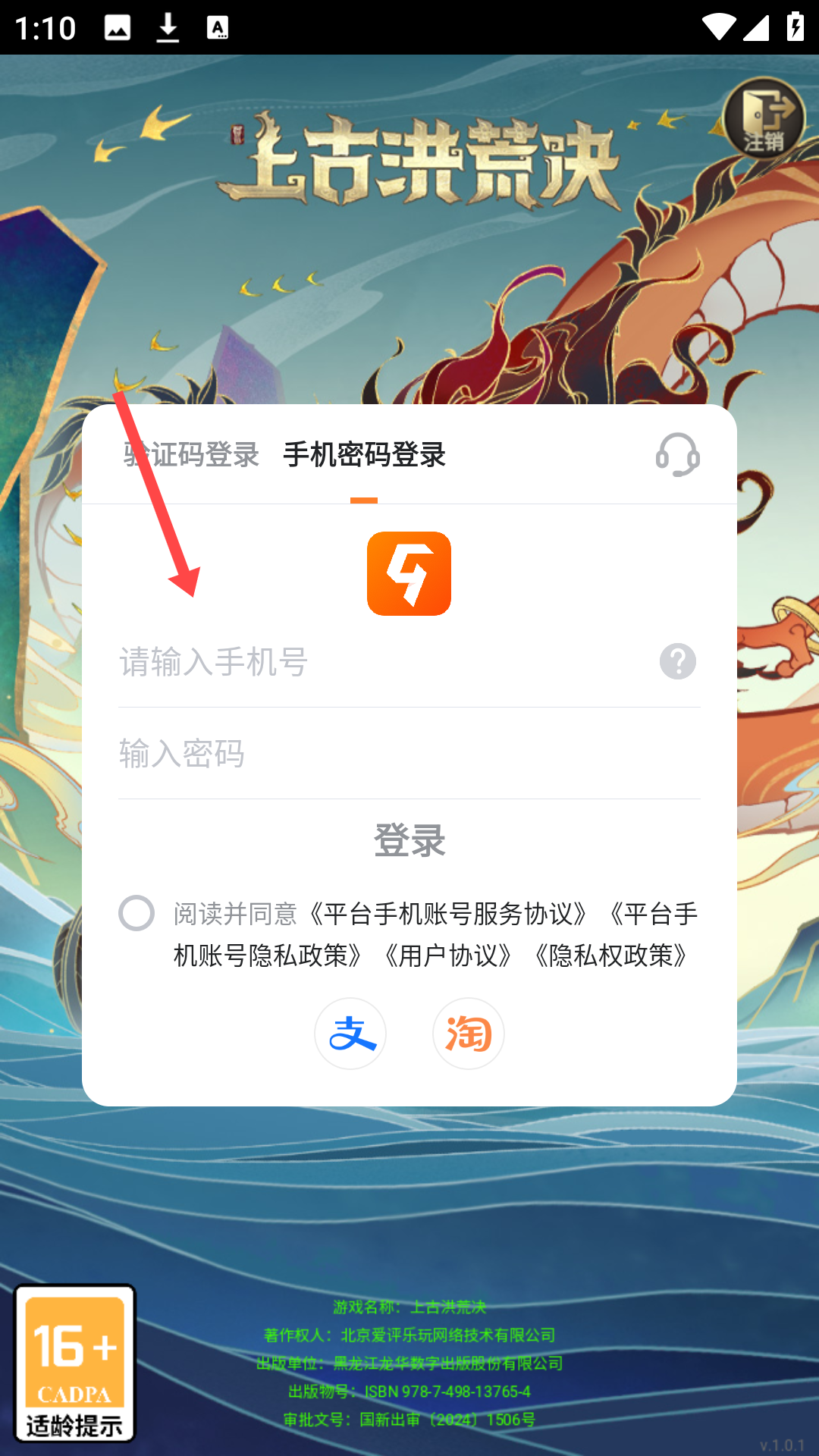The image size is (819, 1456).
Task: Switch to the 验证码登录 tab
Action: 192,455
